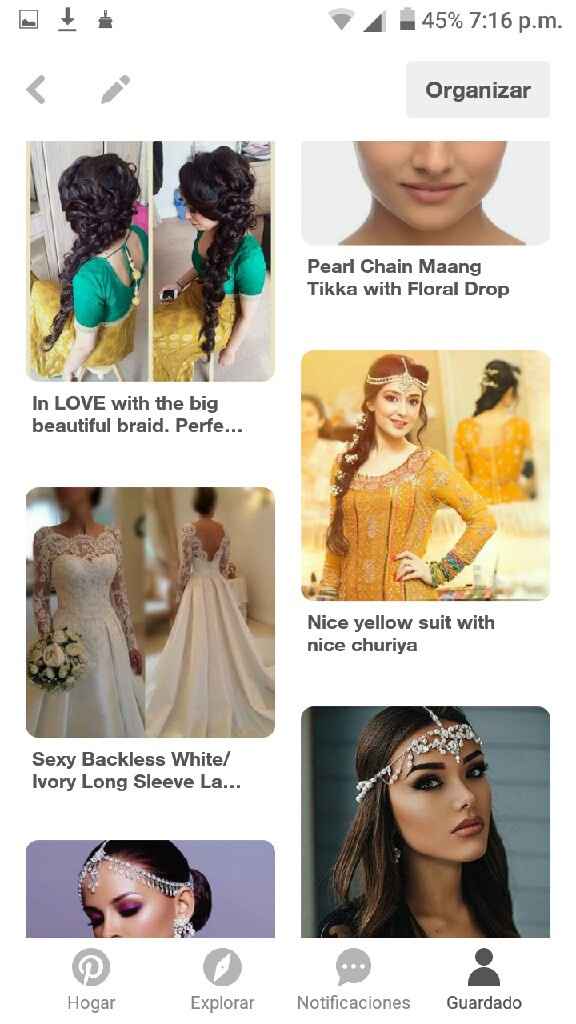Open the Nice yellow suit pin

[425, 475]
